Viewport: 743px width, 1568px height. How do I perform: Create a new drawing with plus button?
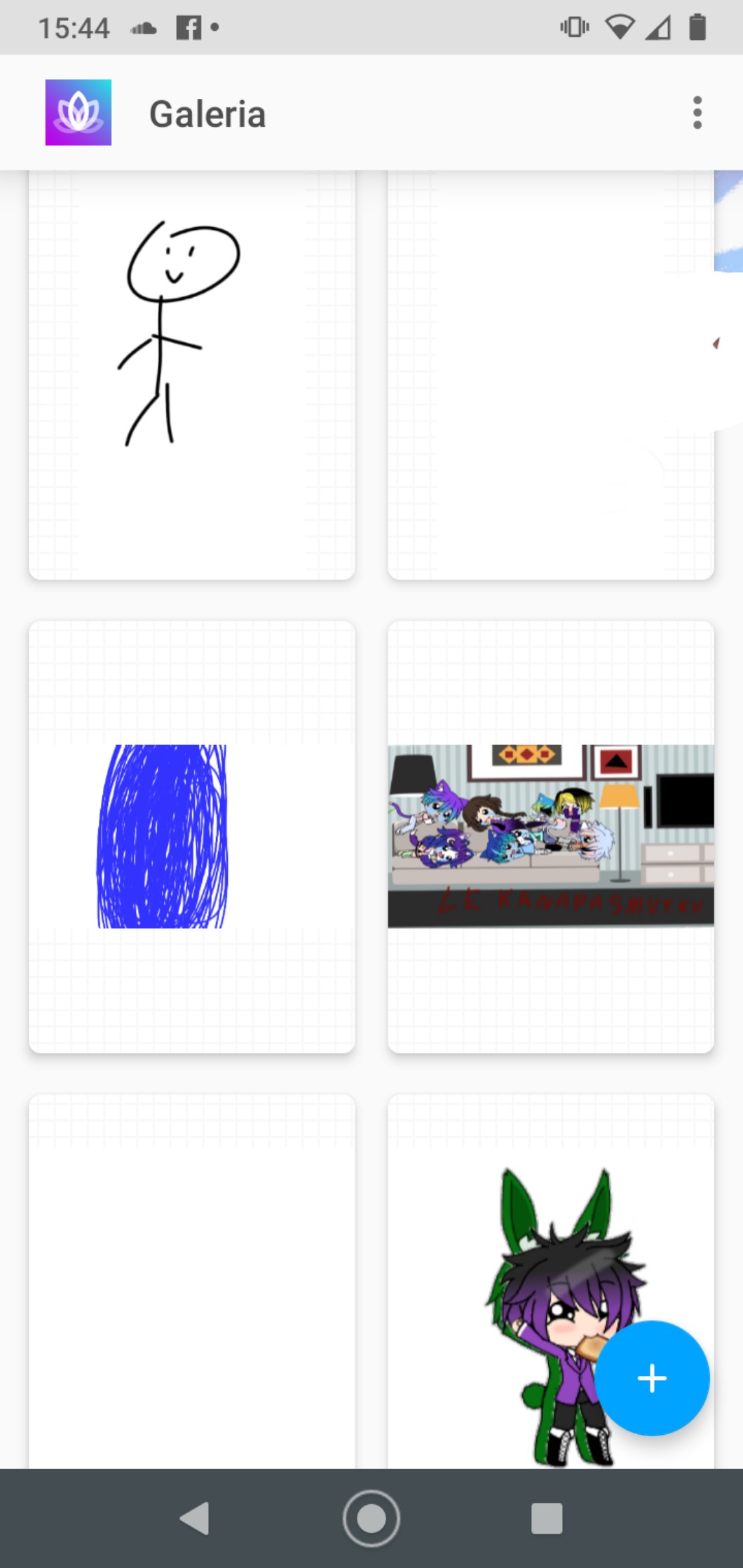tap(652, 1378)
